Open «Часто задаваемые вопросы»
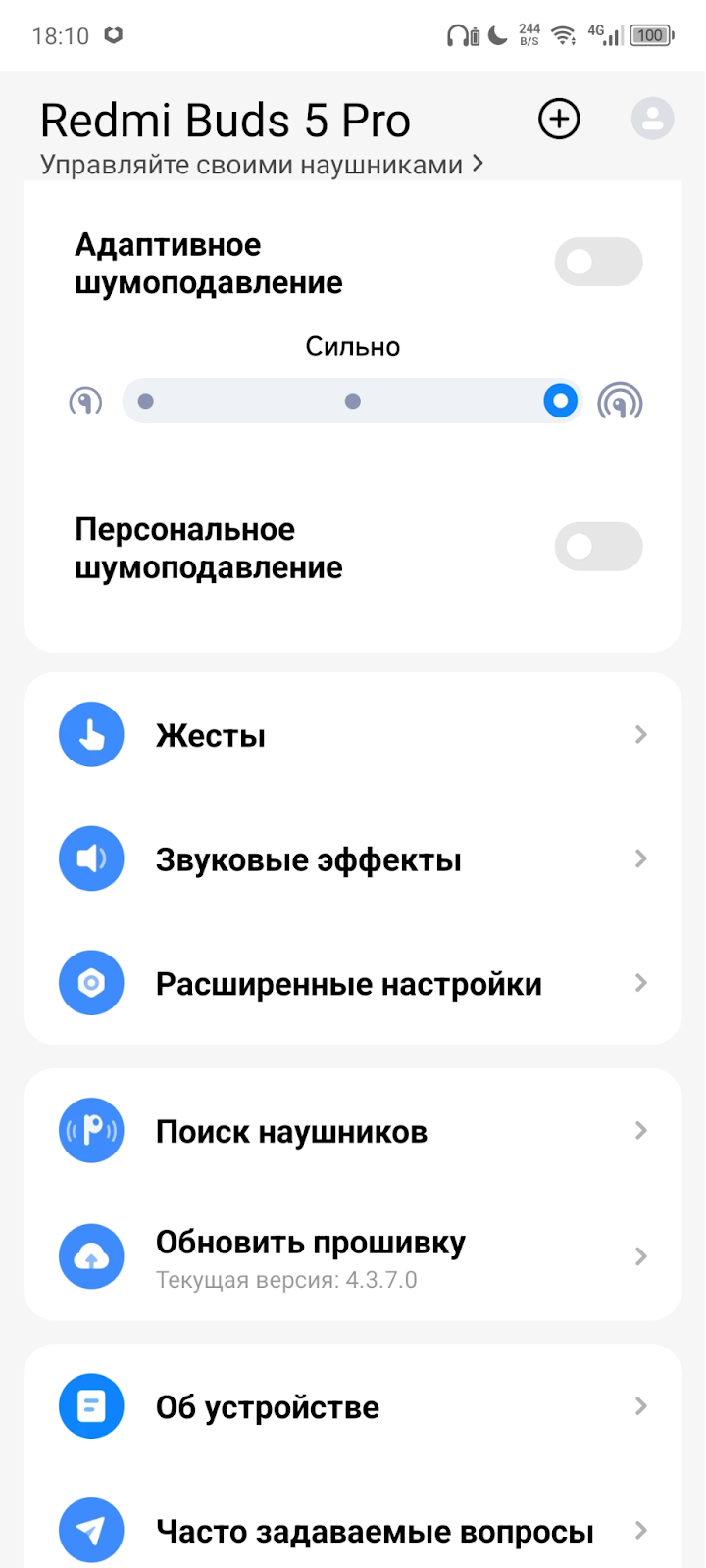The width and height of the screenshot is (706, 1568). click(x=353, y=1530)
